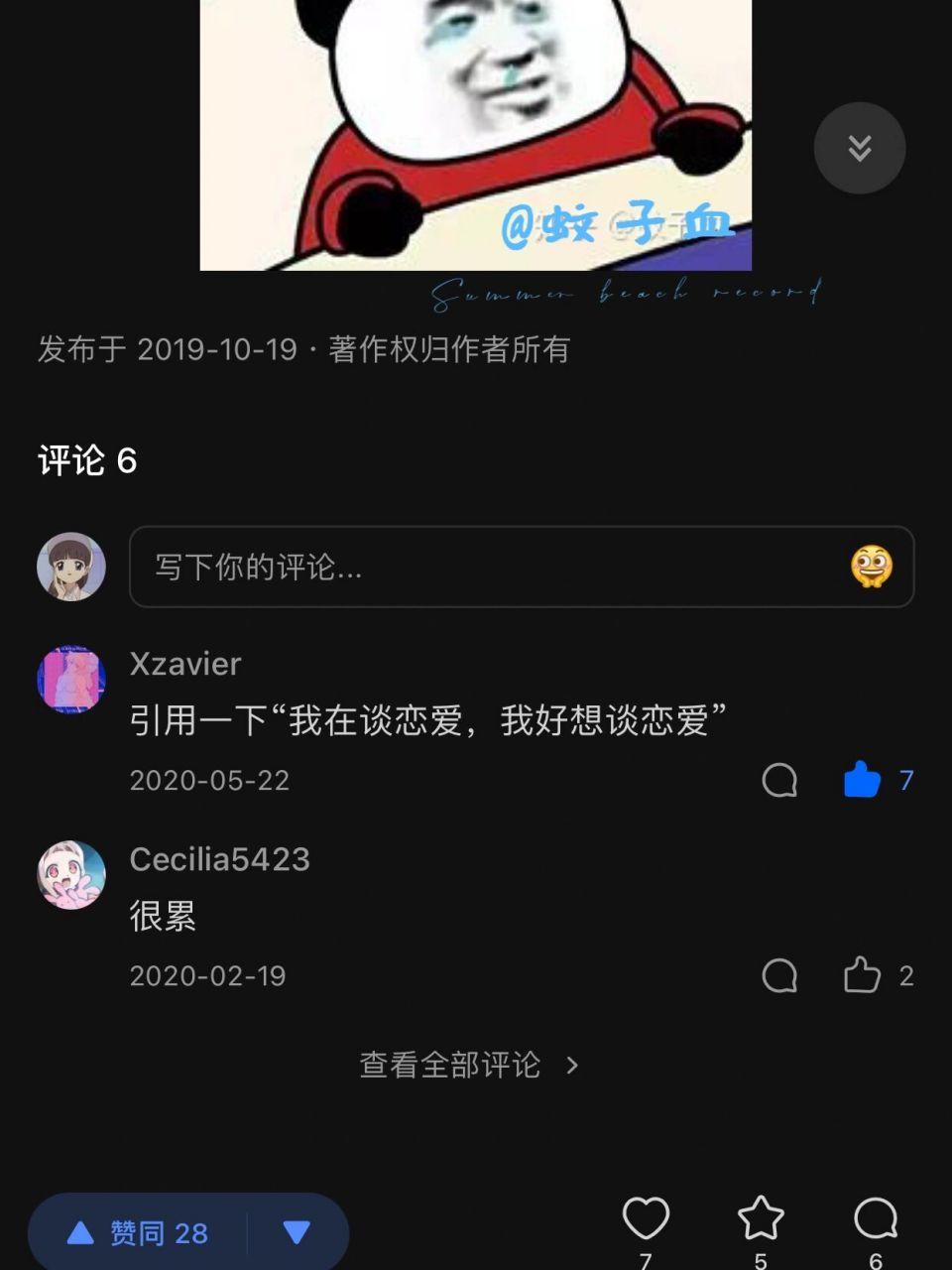The width and height of the screenshot is (952, 1270).
Task: Tap Cecilia5423's profile avatar
Action: pyautogui.click(x=70, y=874)
